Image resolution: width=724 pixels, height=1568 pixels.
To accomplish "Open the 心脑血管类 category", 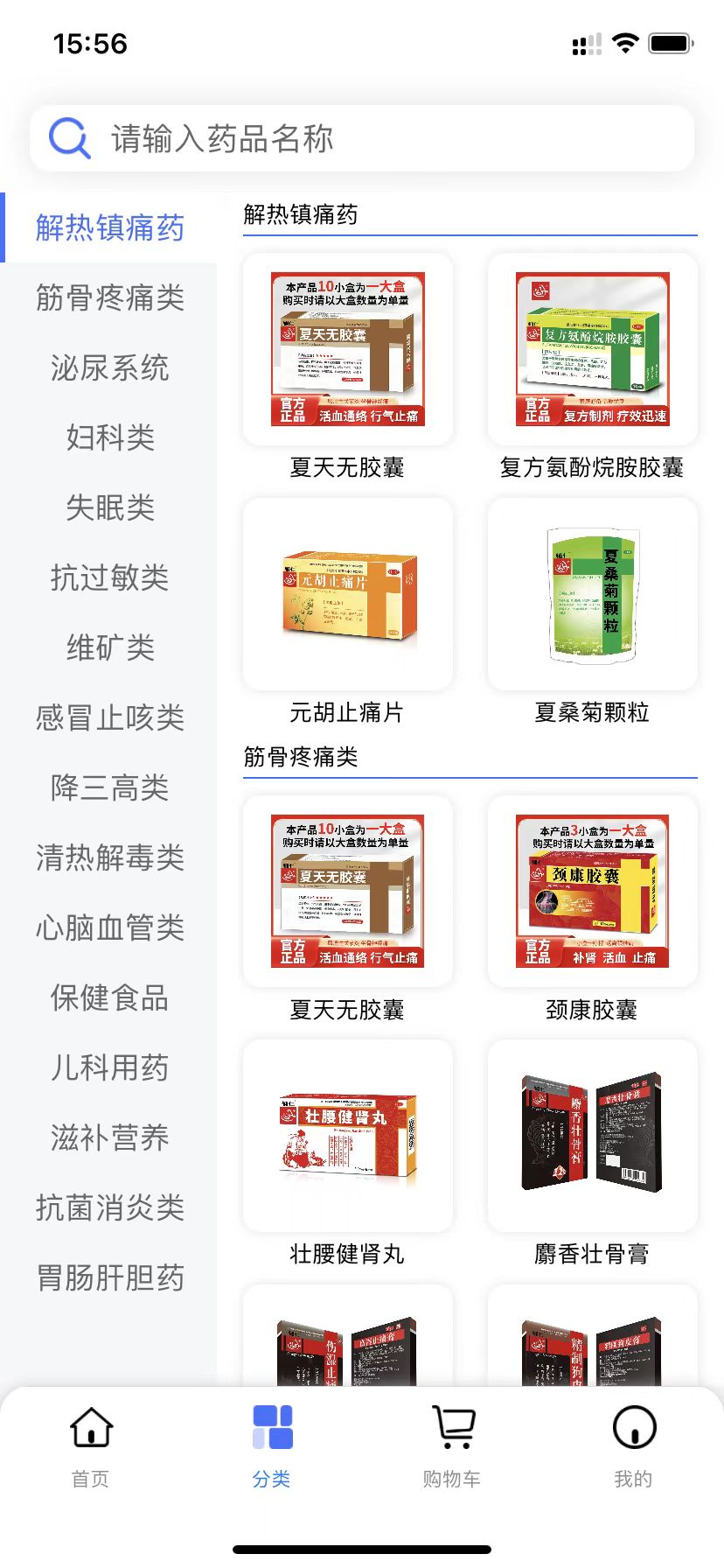I will [x=109, y=927].
